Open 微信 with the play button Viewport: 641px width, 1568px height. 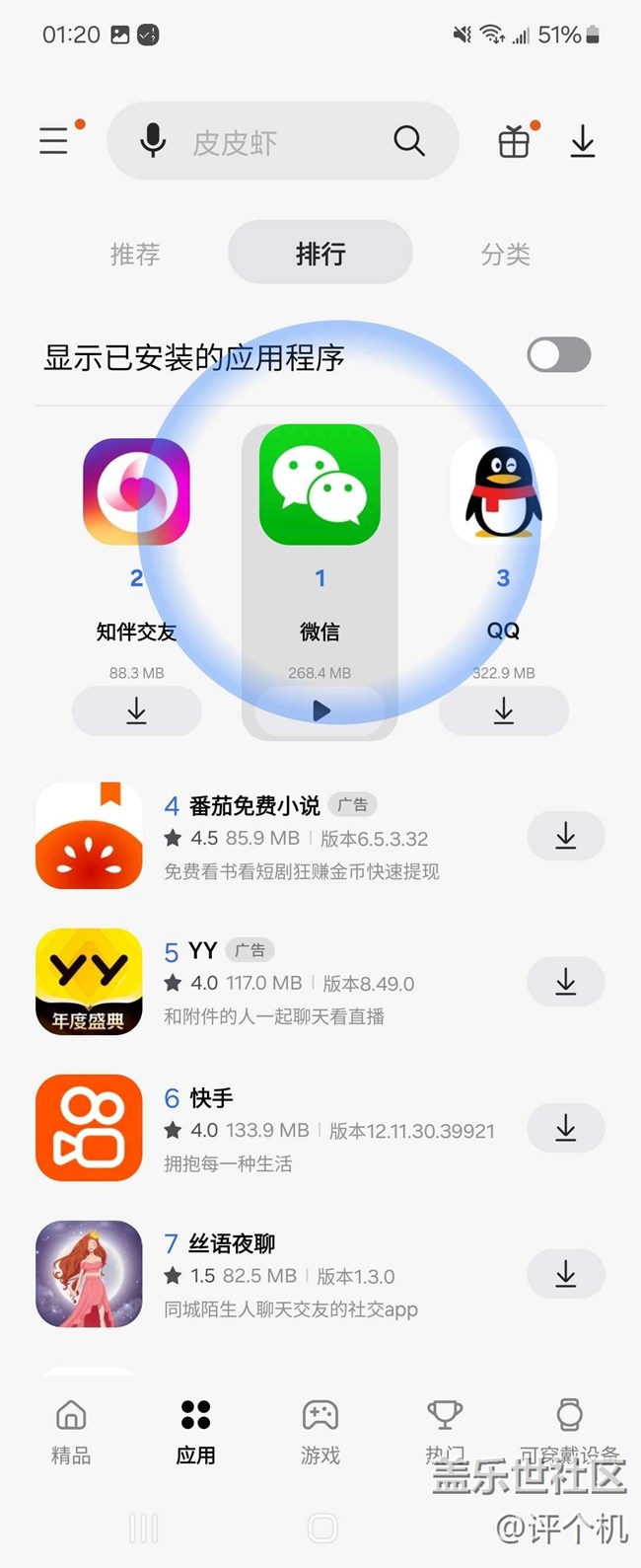tap(320, 710)
